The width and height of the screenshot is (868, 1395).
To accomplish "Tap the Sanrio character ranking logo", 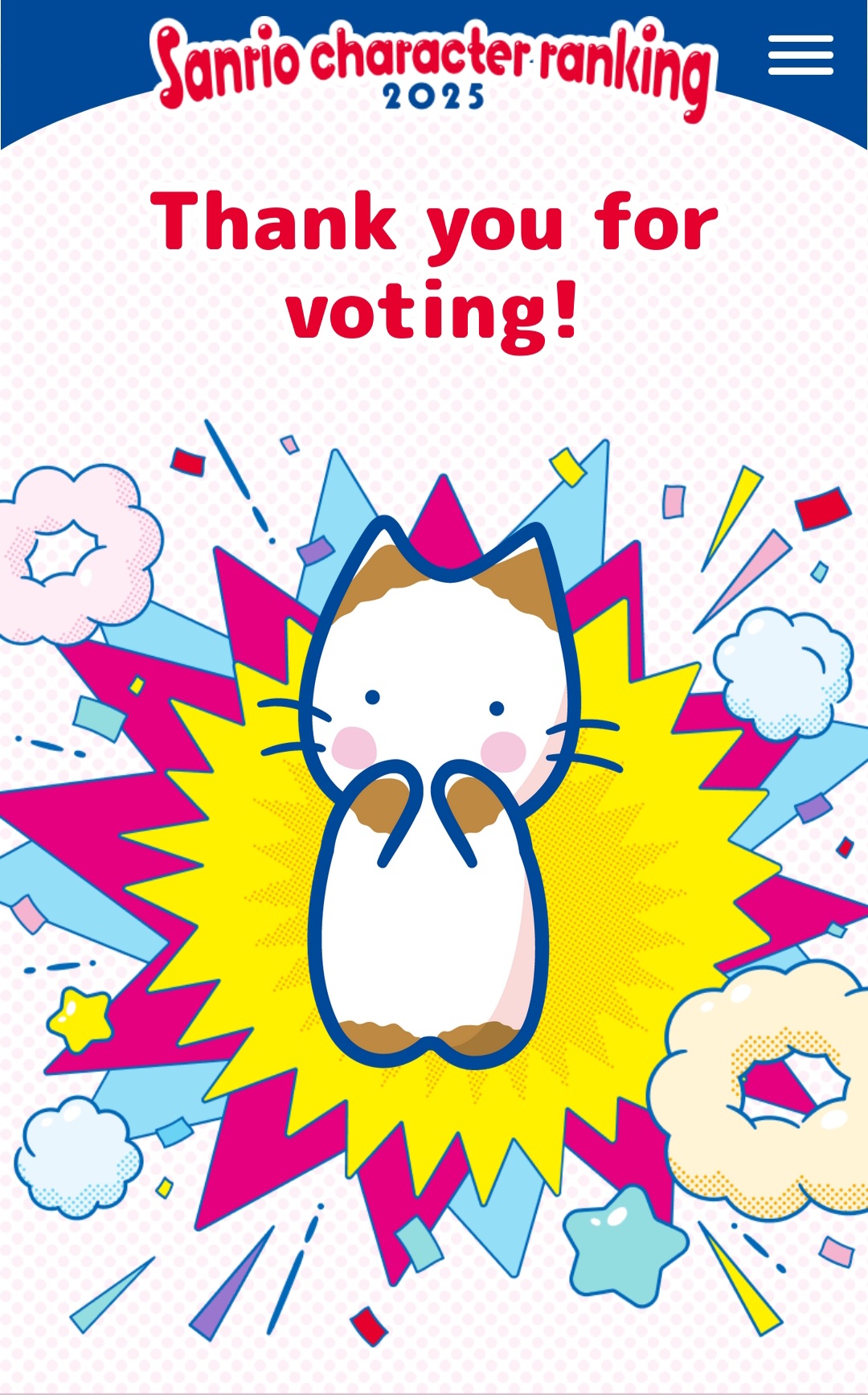I will click(x=432, y=68).
